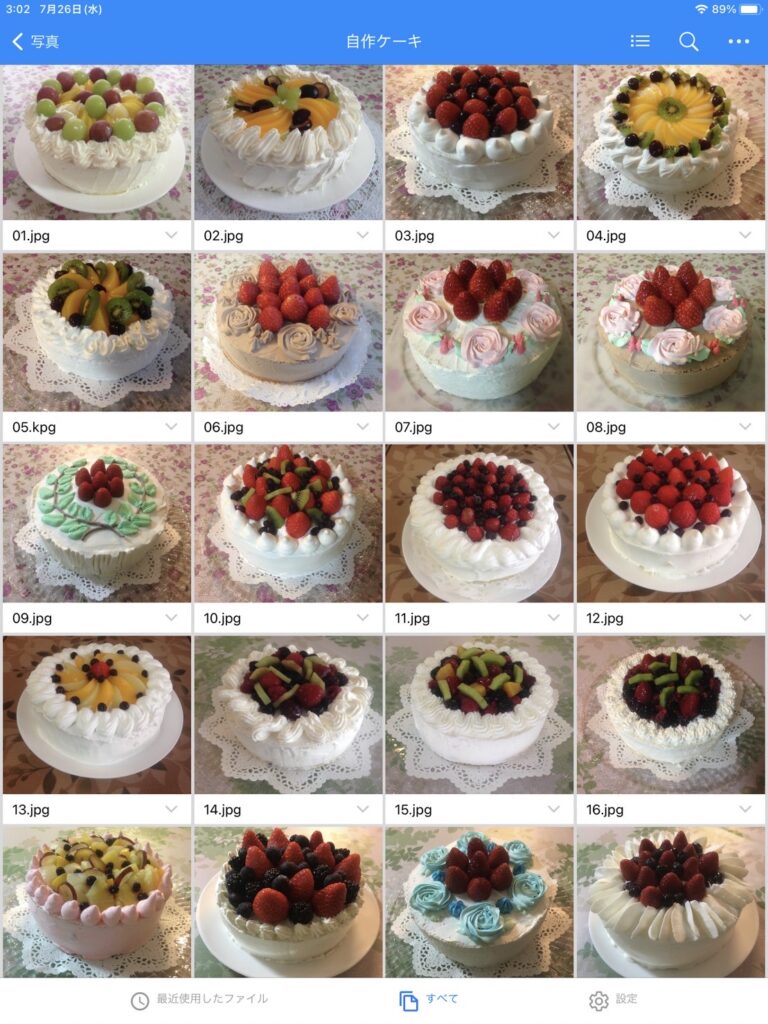Open the 12.jpg image
Screen dimensions: 768x1024
(671, 523)
